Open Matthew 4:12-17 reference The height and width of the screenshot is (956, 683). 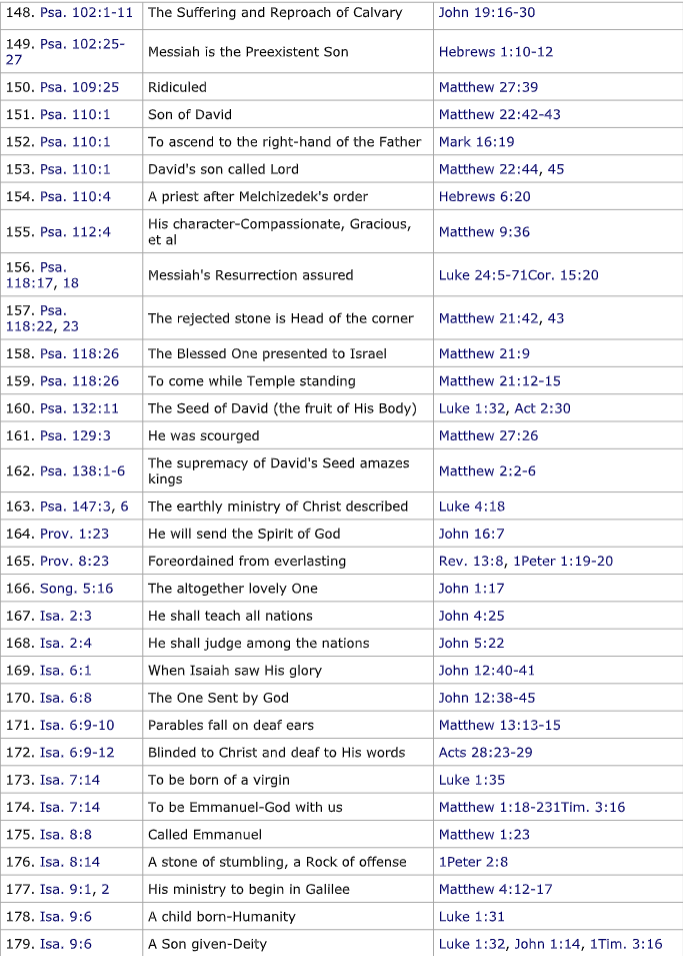click(496, 890)
